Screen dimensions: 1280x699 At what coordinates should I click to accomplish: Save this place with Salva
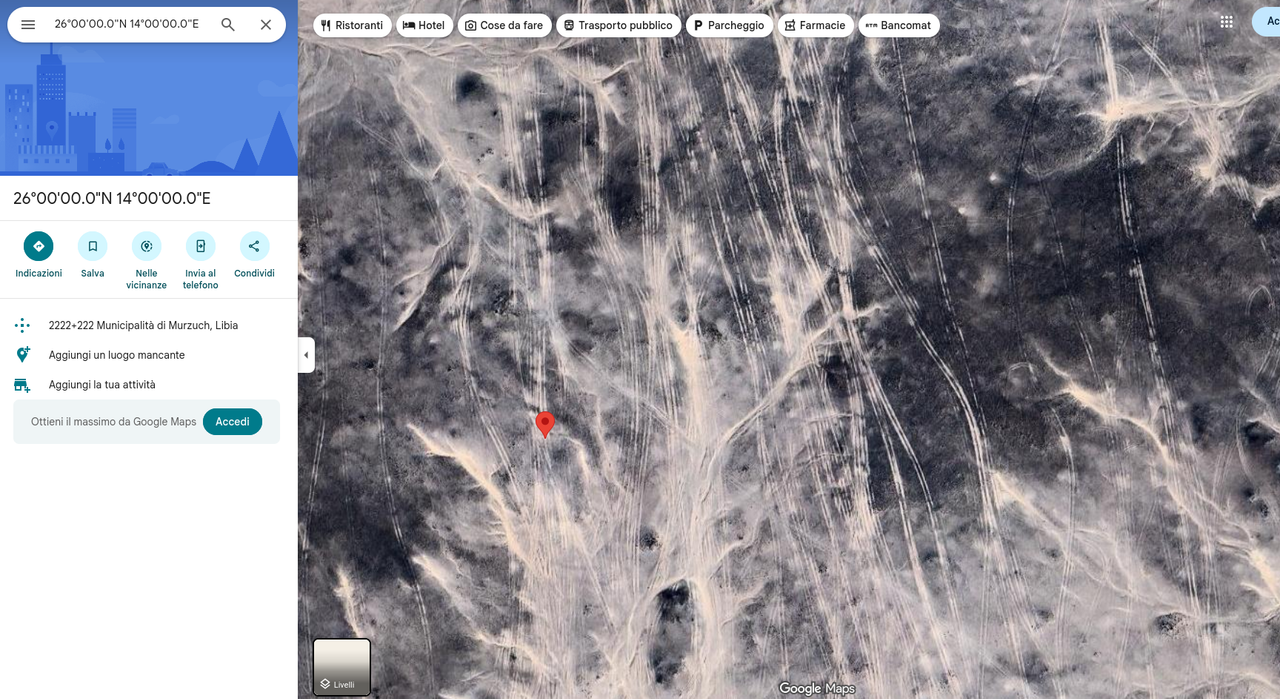pyautogui.click(x=92, y=246)
